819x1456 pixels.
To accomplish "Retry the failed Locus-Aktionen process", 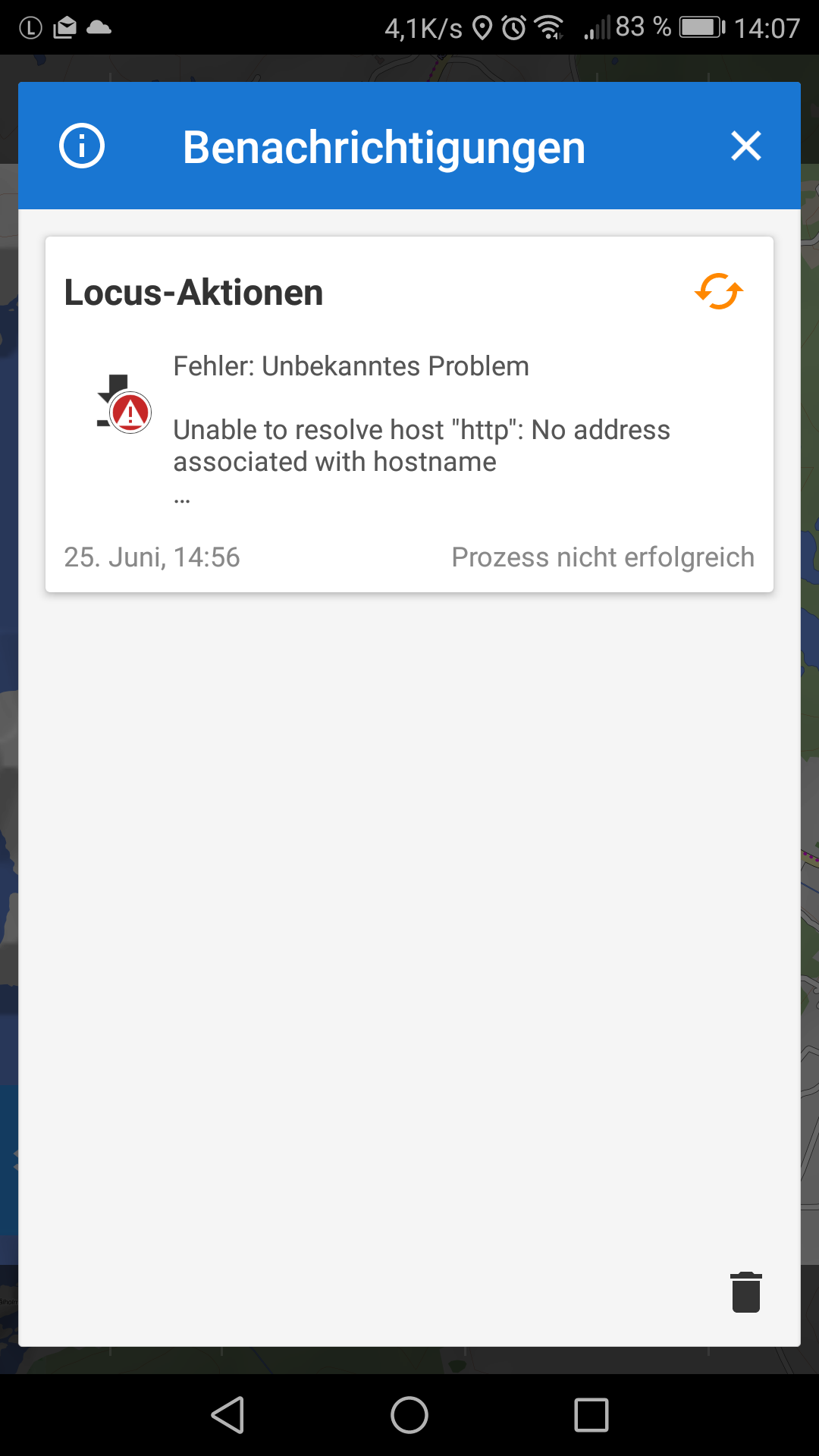I will point(718,292).
